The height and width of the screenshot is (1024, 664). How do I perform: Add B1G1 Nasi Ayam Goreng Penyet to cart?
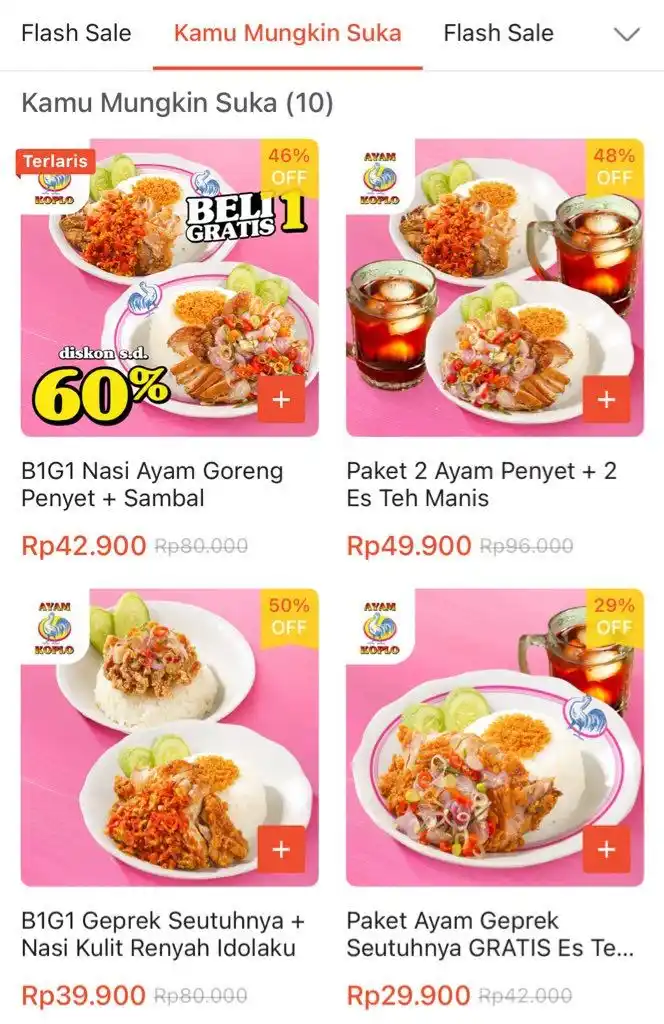(281, 399)
